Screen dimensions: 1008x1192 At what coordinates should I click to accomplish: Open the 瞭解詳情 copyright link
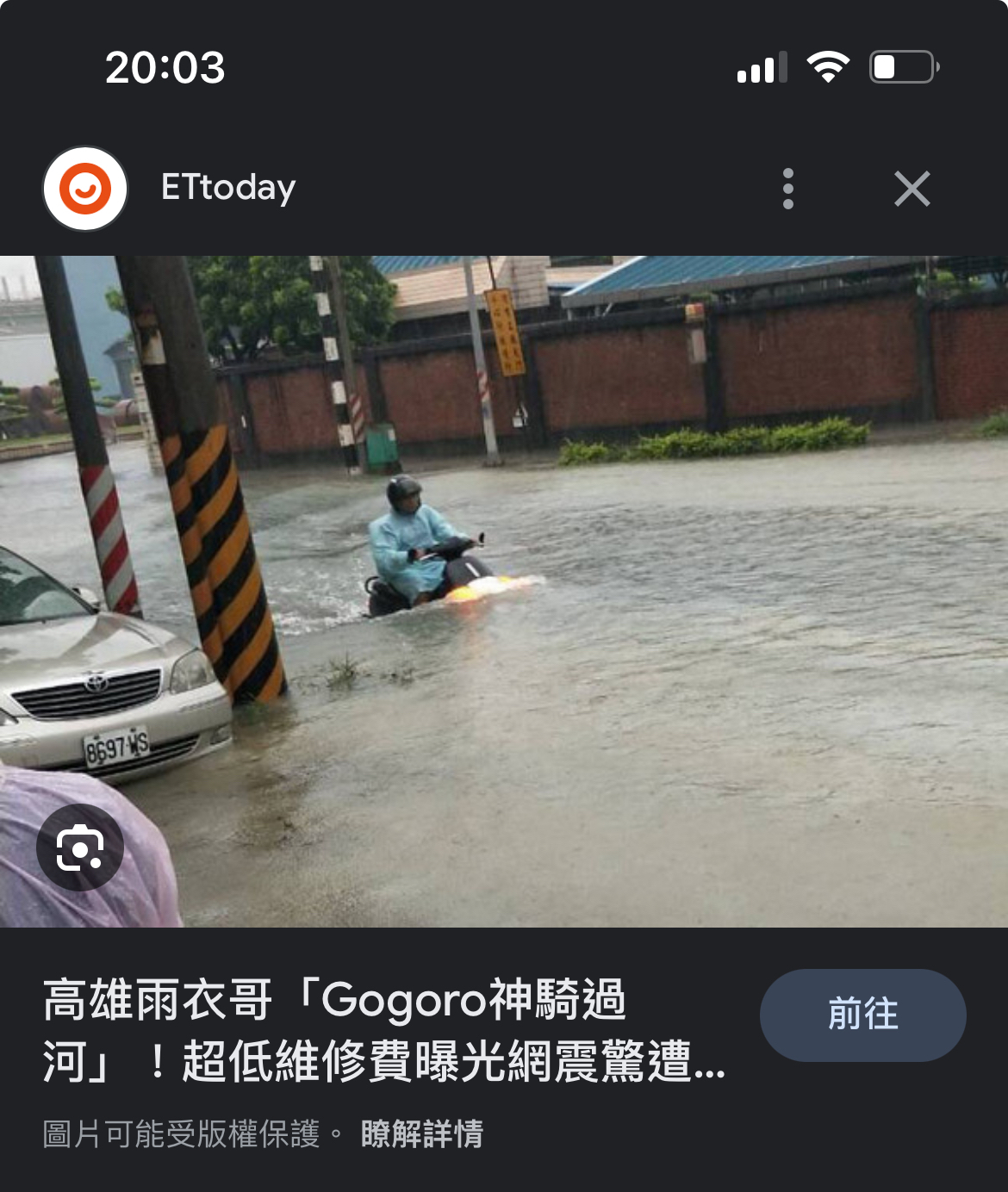(421, 1134)
